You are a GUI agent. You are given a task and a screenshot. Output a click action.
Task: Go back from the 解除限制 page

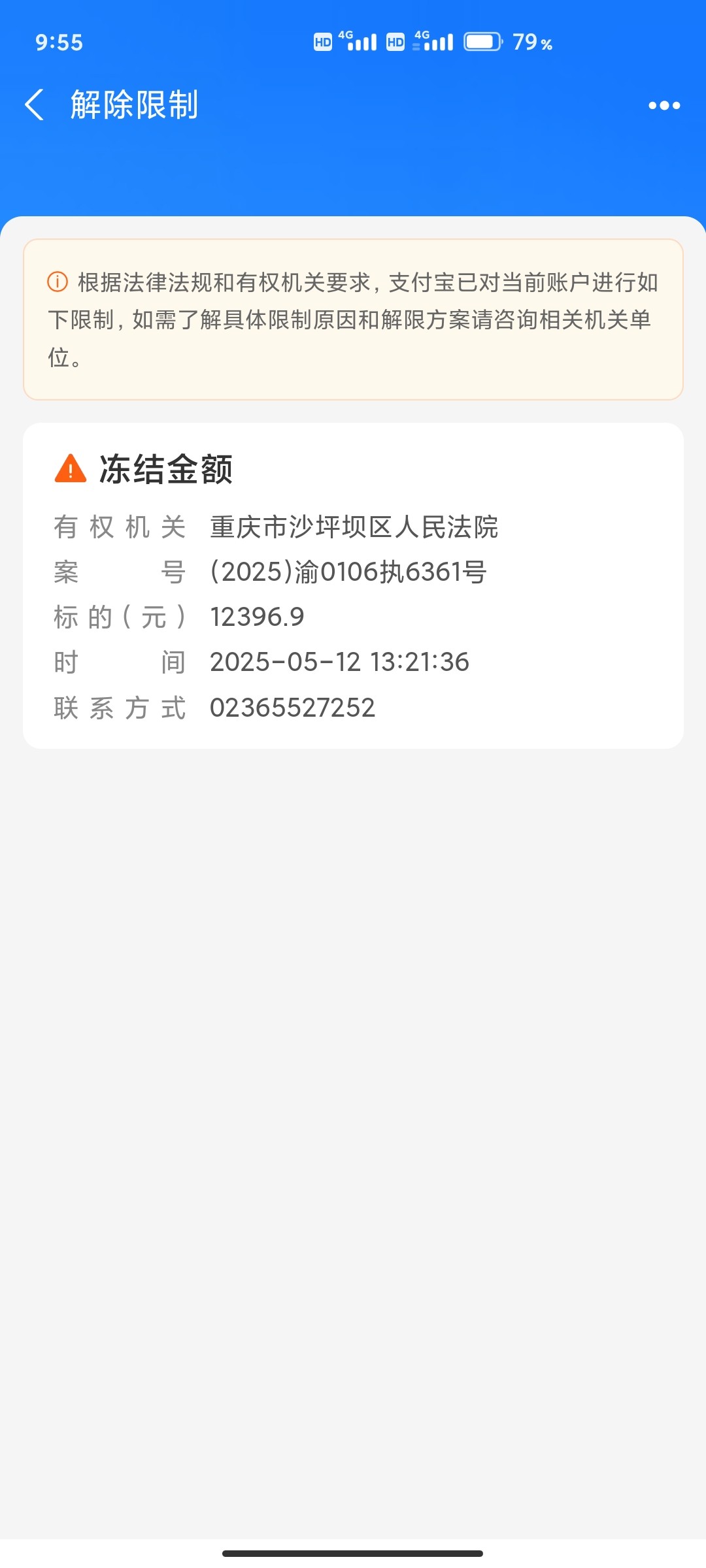click(35, 105)
